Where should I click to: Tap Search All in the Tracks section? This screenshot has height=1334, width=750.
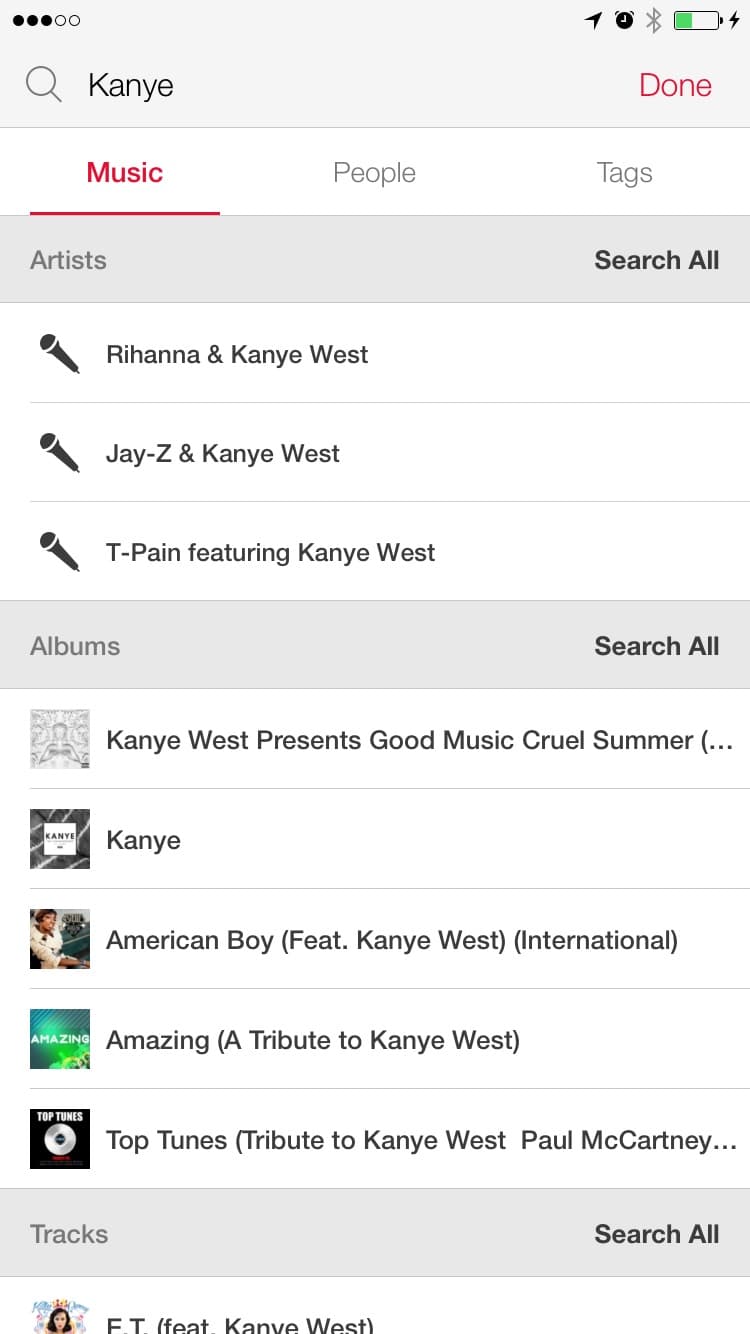click(657, 1233)
